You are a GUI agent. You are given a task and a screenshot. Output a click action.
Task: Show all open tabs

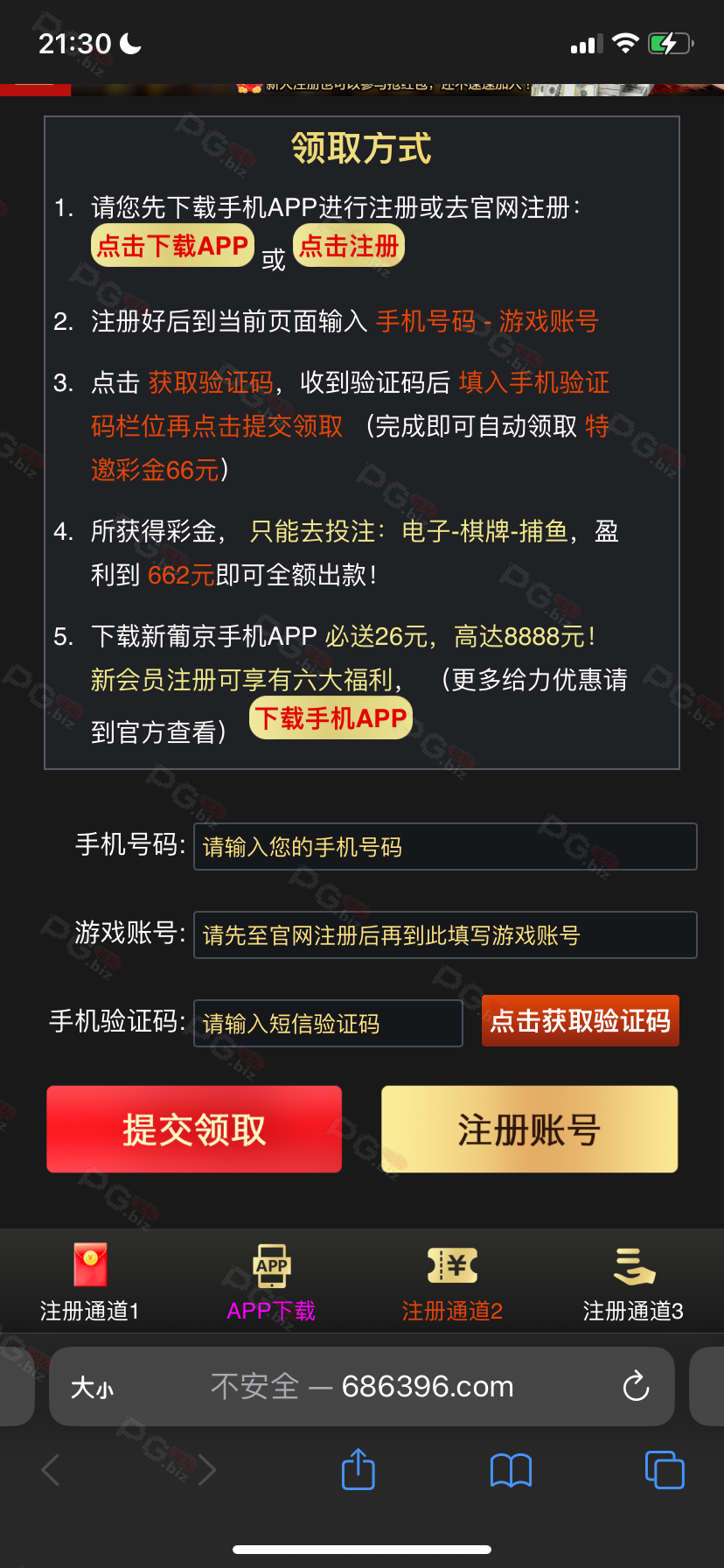tap(665, 1470)
